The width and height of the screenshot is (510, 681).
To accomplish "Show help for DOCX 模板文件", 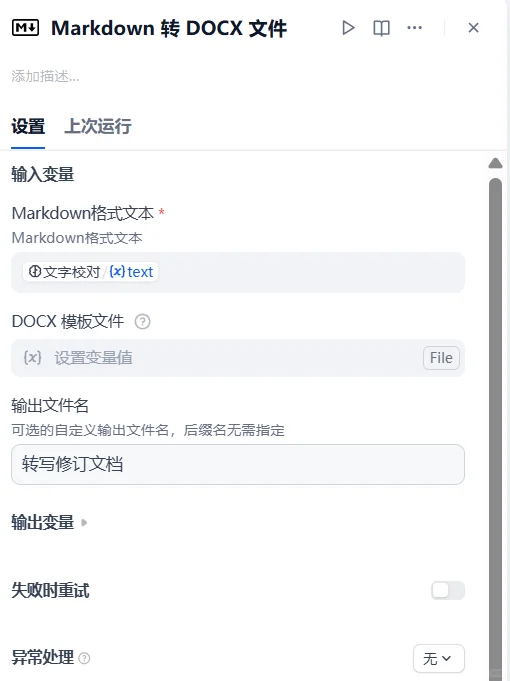I will [x=142, y=322].
